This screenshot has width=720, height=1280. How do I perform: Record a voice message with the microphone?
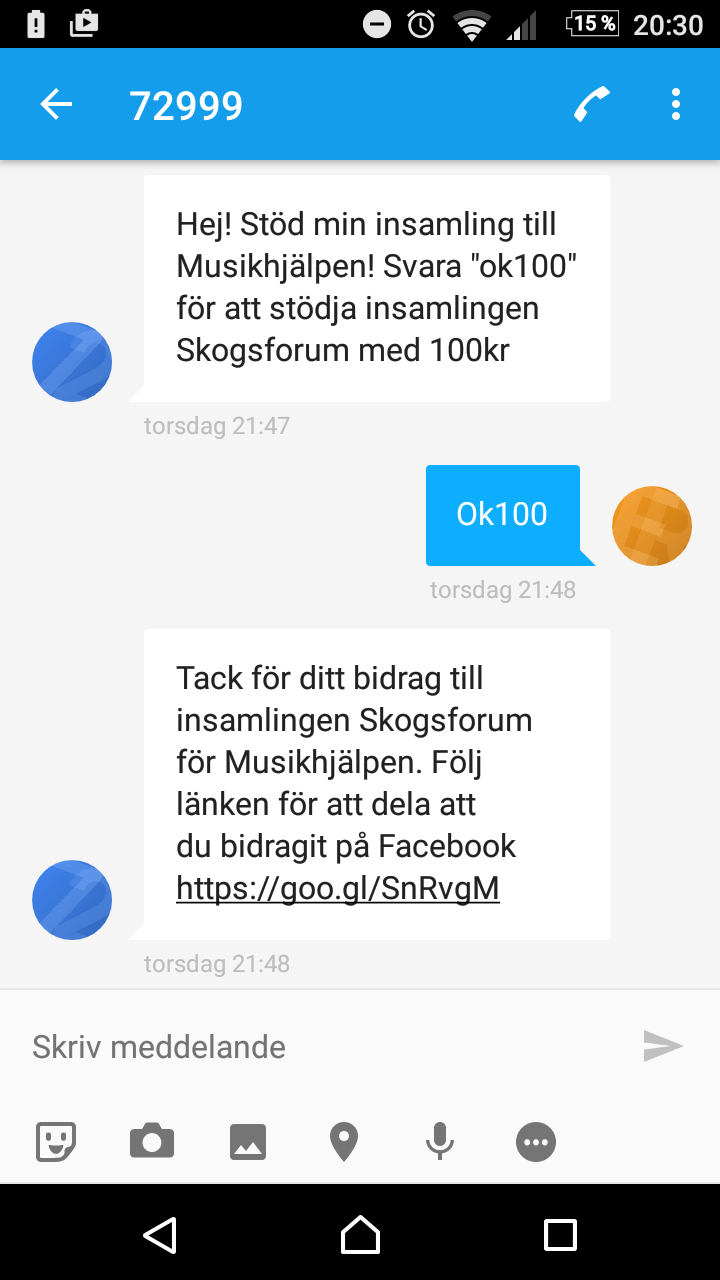click(x=440, y=1141)
